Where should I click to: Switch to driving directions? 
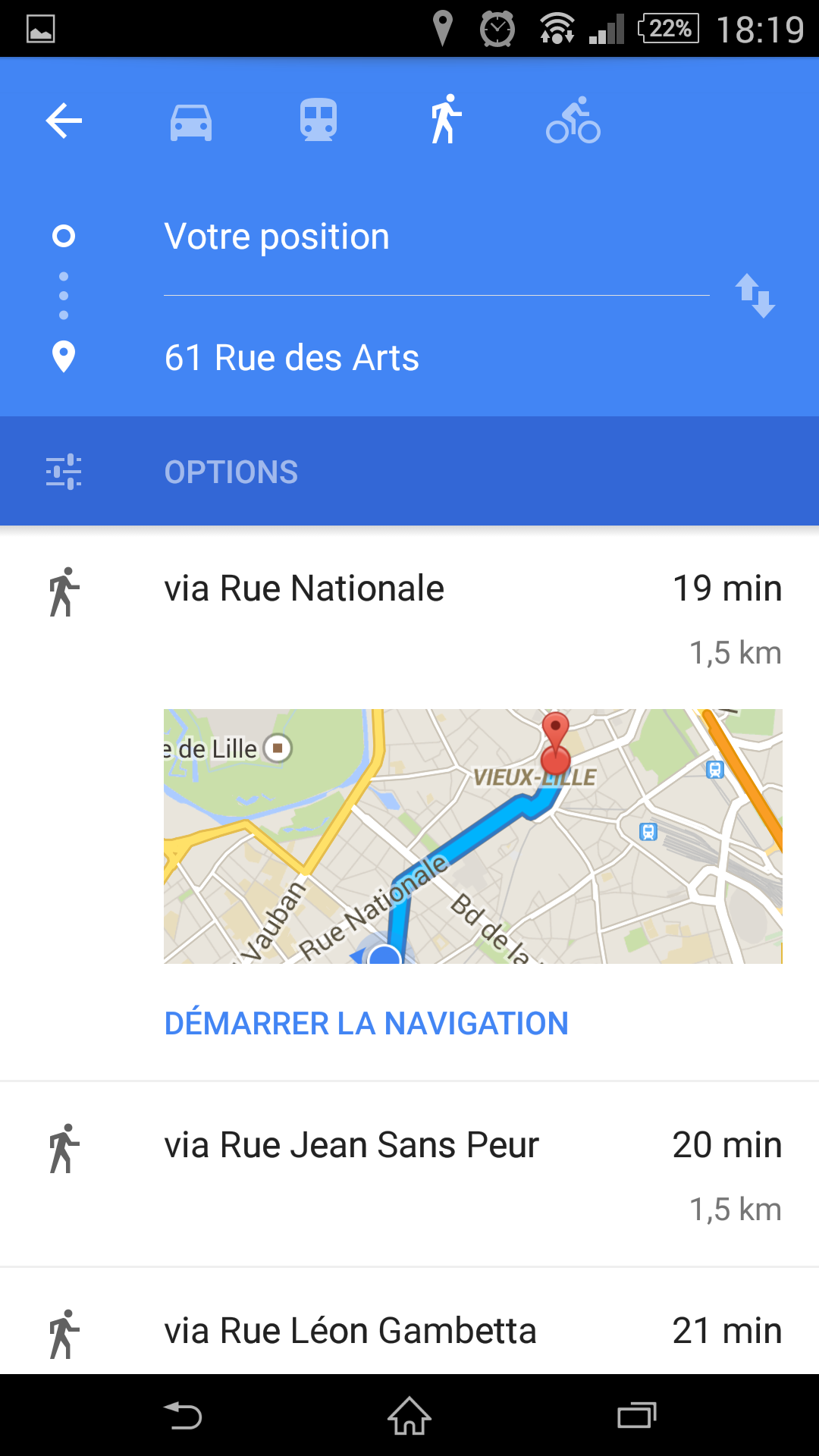point(191,121)
